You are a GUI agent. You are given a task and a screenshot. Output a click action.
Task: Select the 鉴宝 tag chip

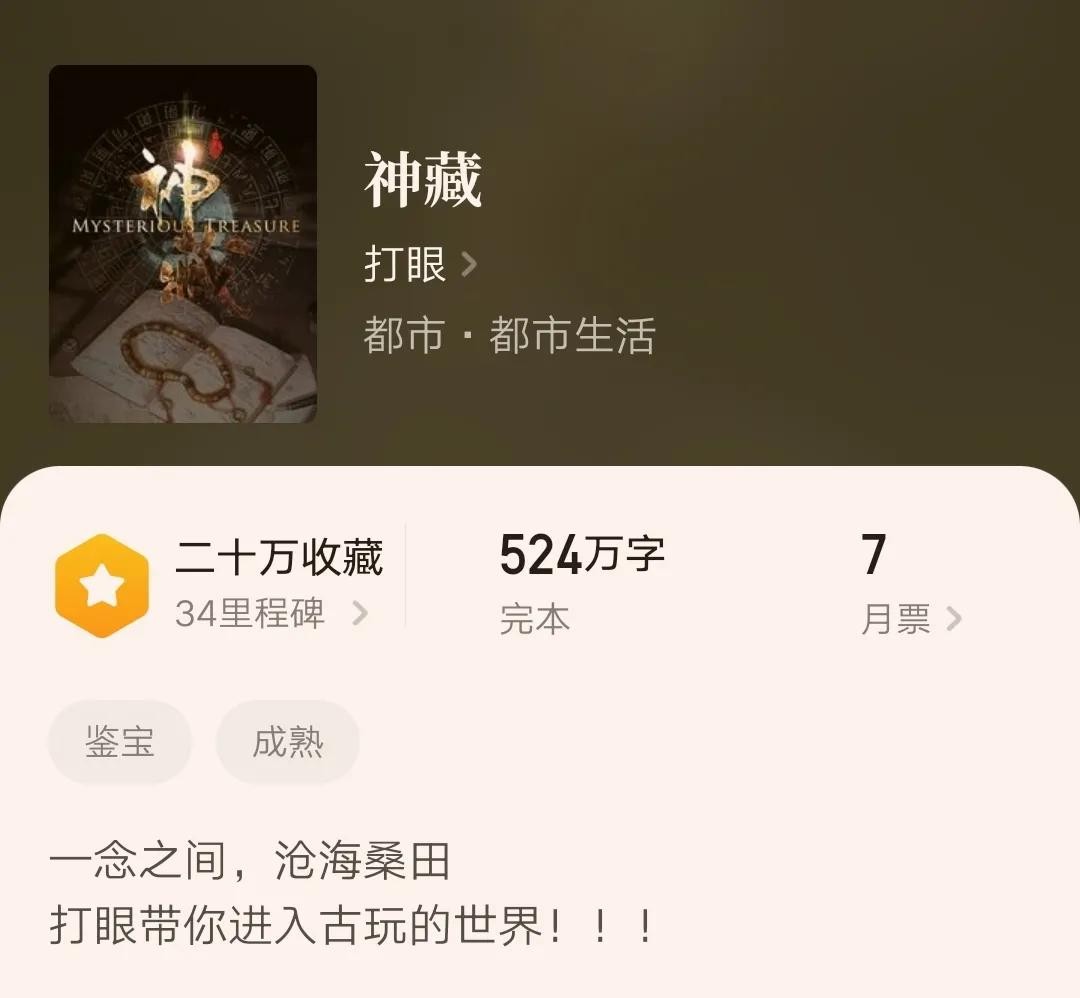(120, 743)
